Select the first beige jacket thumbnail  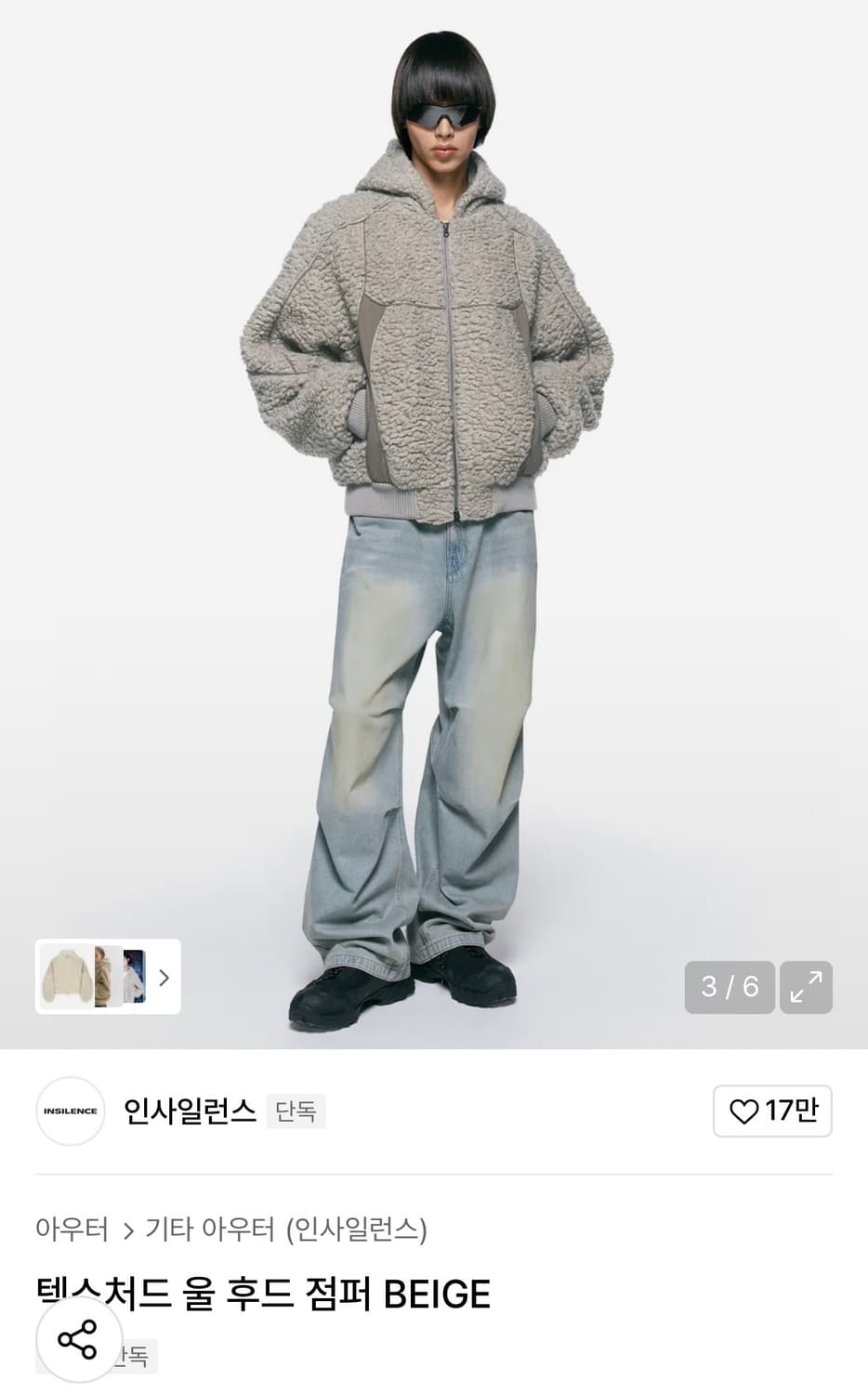pos(64,978)
